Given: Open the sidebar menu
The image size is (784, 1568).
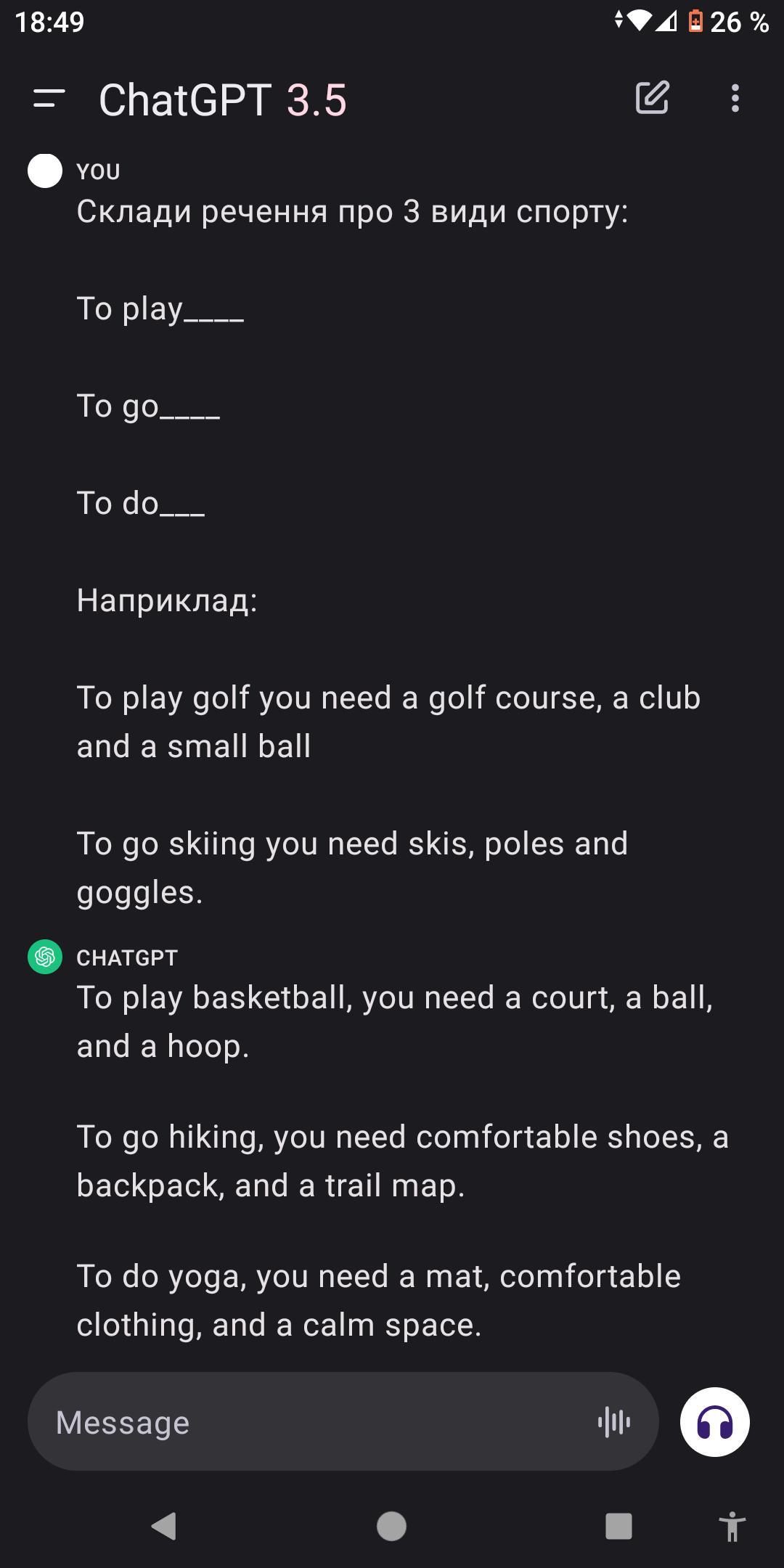Looking at the screenshot, I should click(49, 99).
